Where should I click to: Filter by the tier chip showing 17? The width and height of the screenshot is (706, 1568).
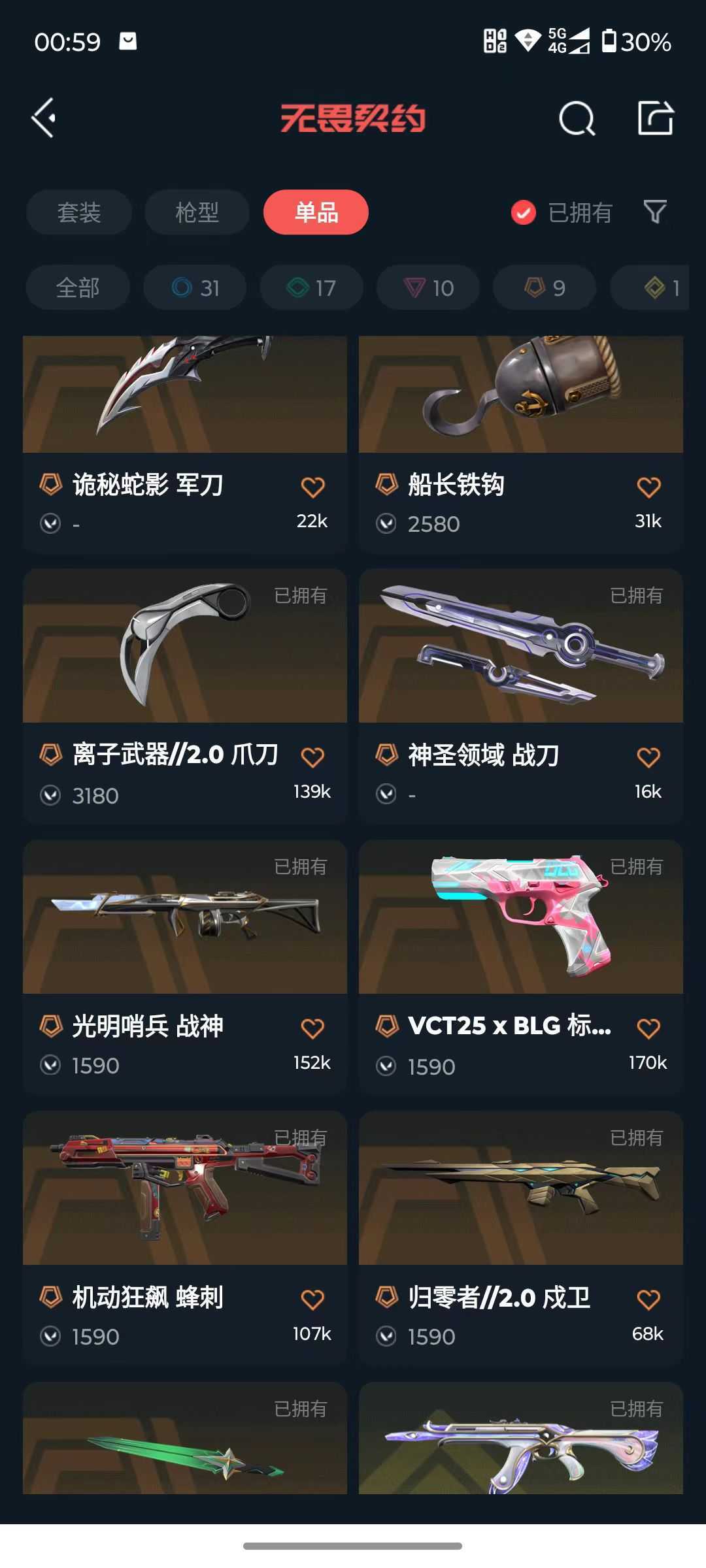pyautogui.click(x=311, y=287)
